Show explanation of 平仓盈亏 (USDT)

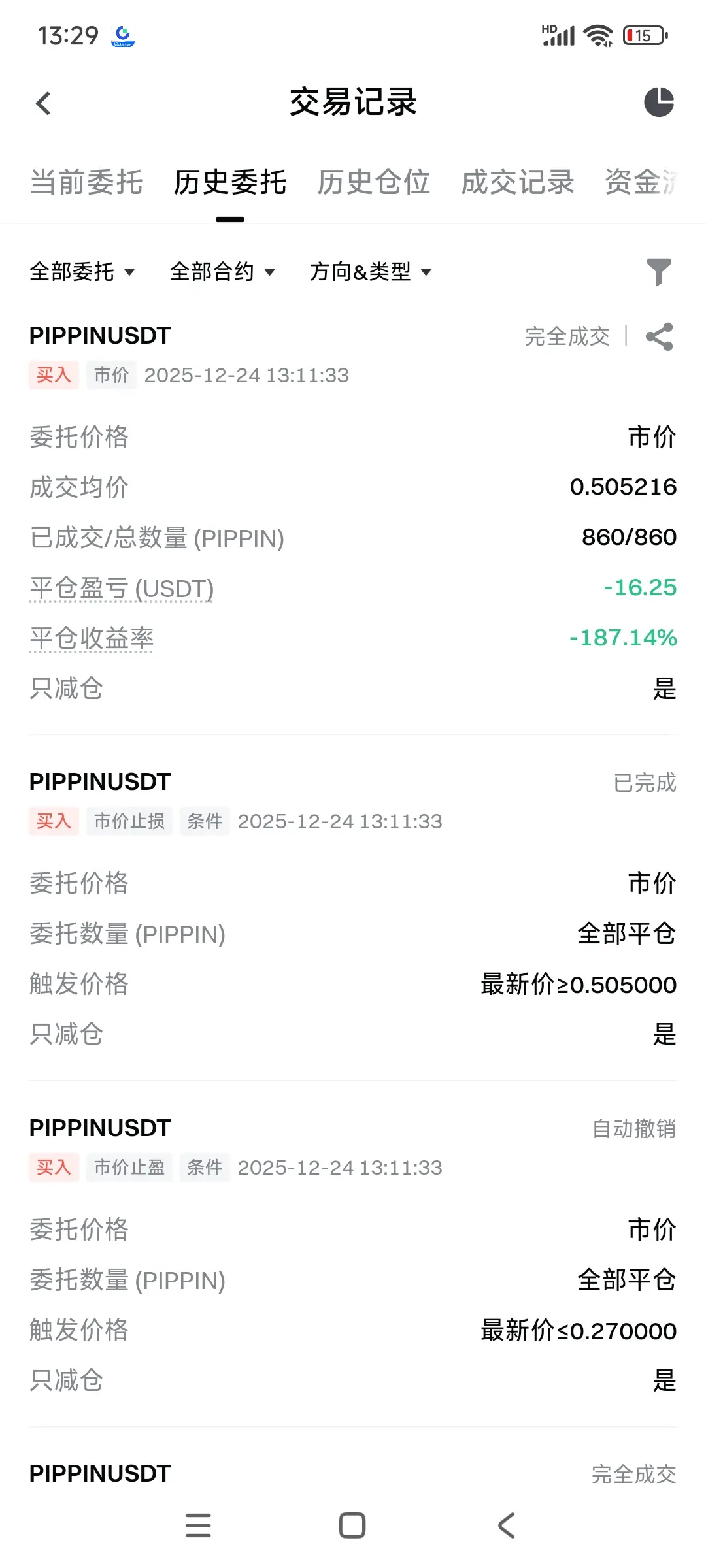pyautogui.click(x=122, y=589)
